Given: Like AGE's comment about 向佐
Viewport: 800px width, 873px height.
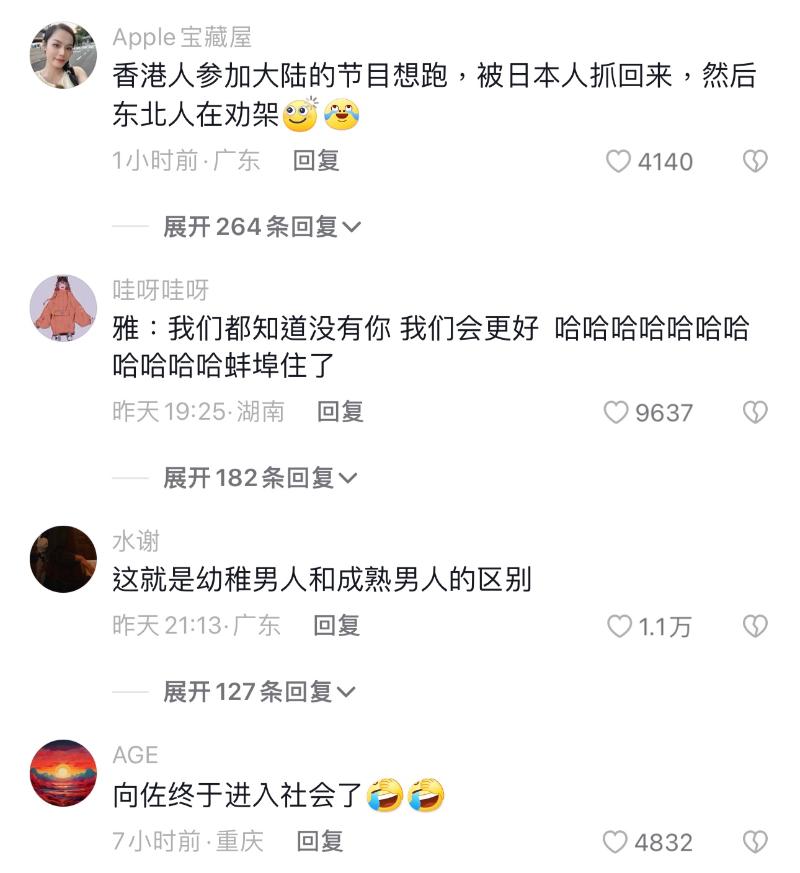Looking at the screenshot, I should tap(617, 842).
